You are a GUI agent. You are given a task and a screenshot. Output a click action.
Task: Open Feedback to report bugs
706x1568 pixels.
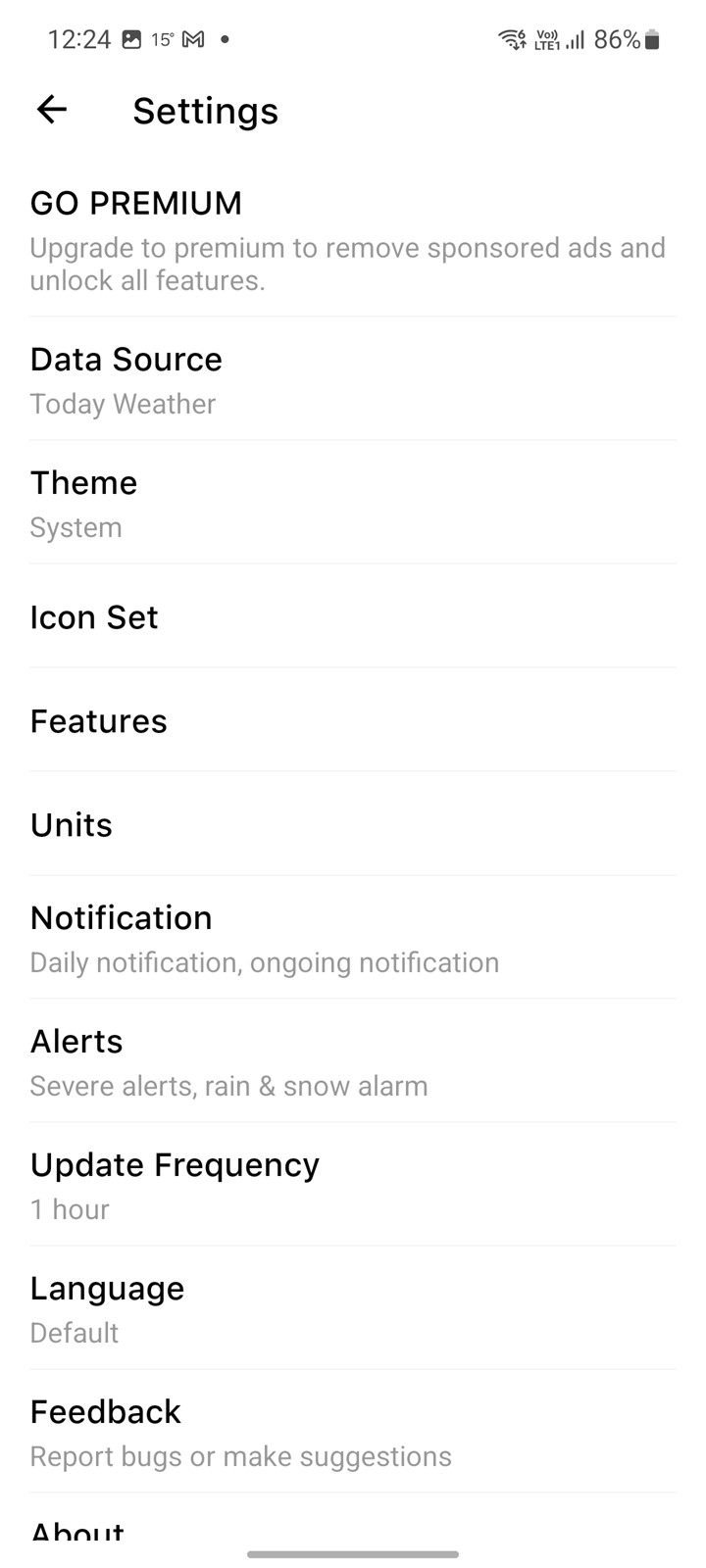(353, 1432)
